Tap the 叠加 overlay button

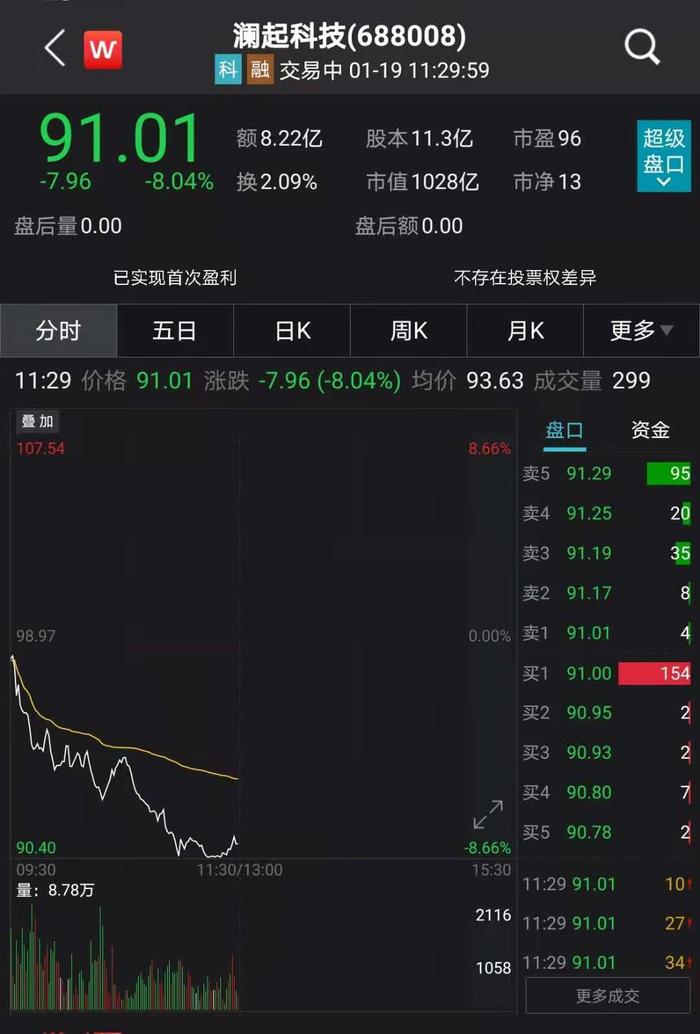(38, 422)
